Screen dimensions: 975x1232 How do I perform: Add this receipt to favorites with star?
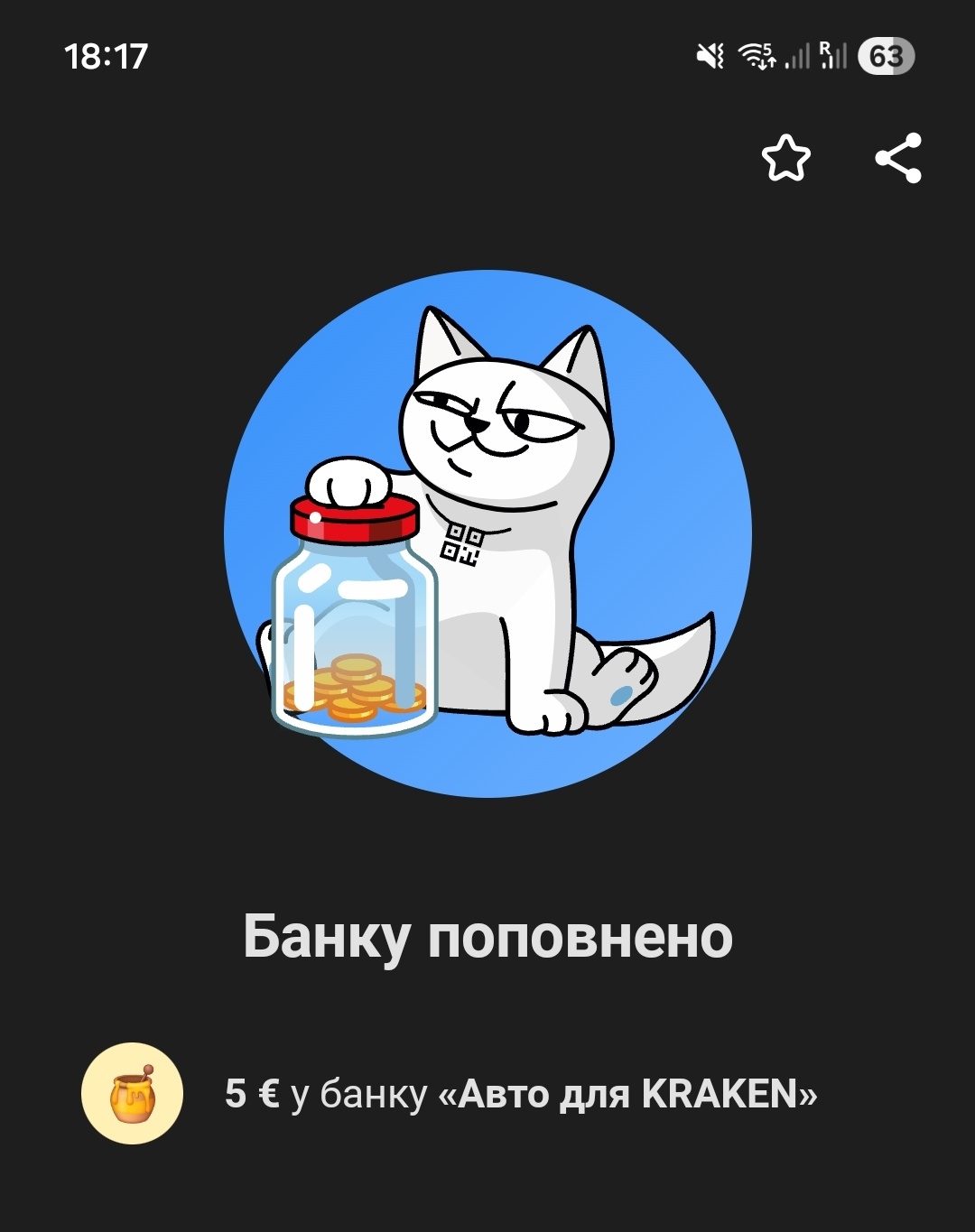785,159
